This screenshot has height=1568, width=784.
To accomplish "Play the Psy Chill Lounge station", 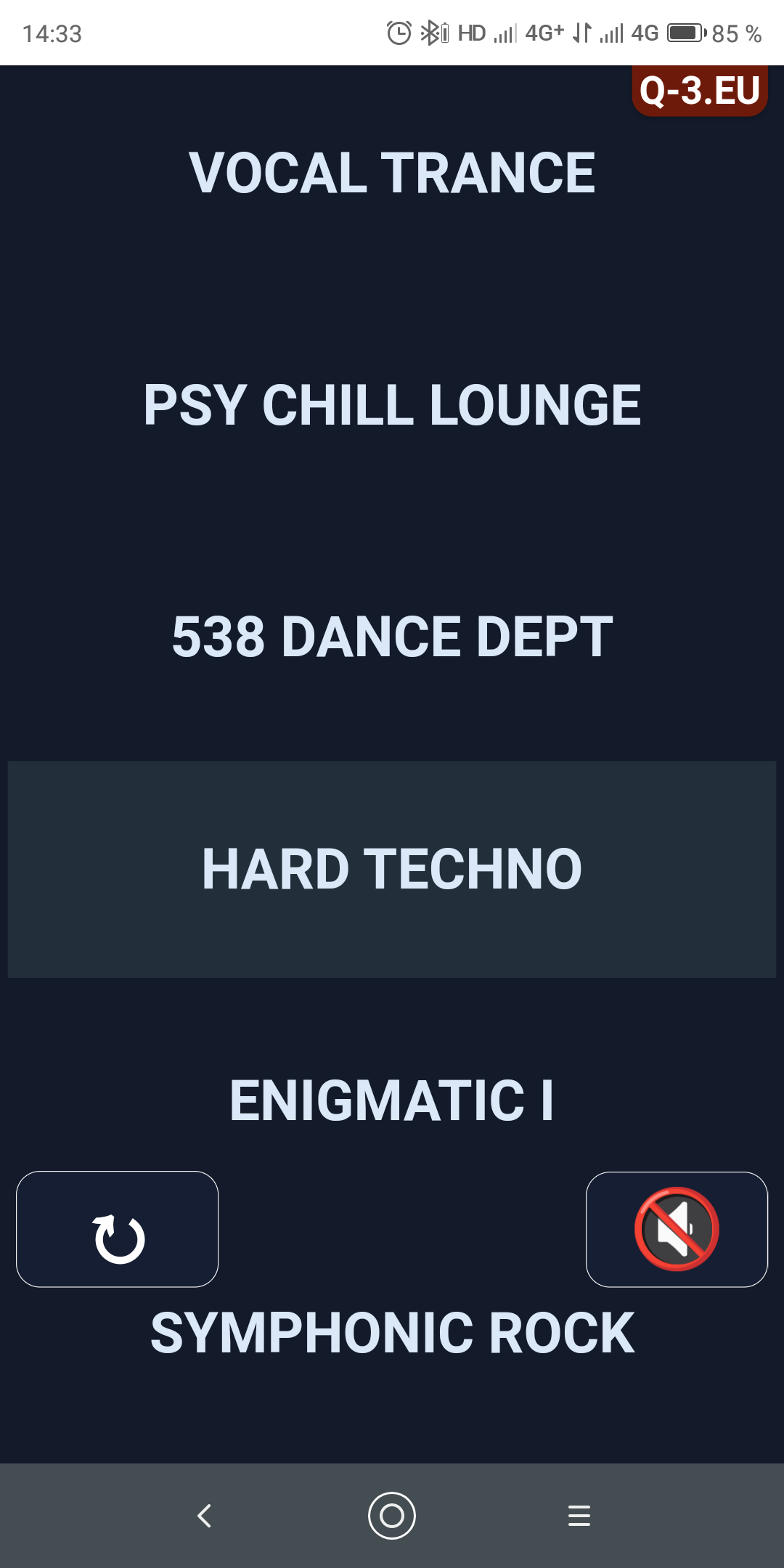I will point(392,405).
